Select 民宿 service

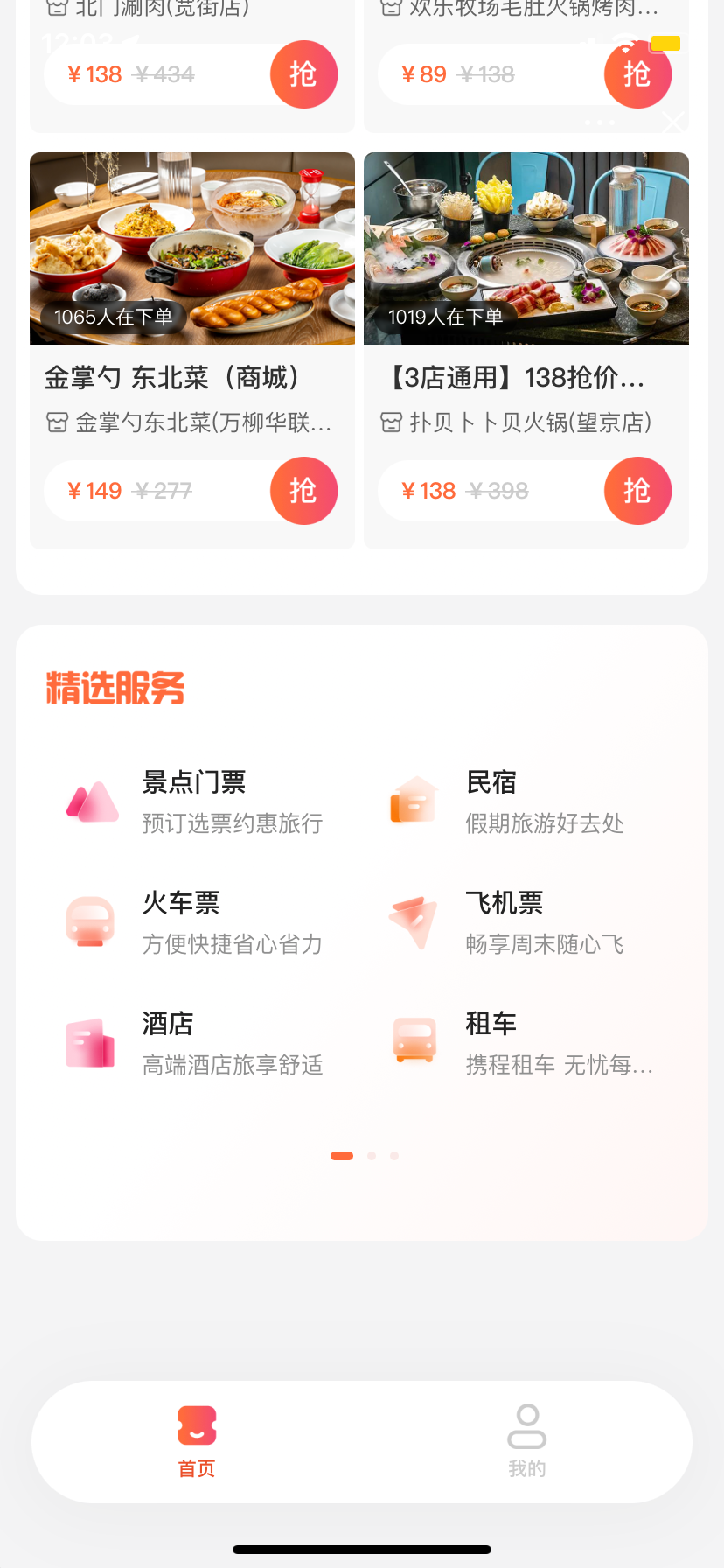click(518, 801)
